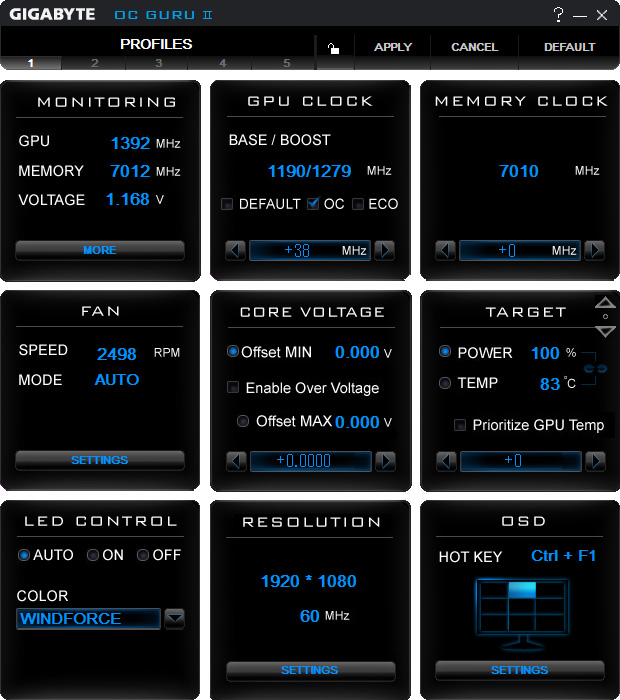Enable Over Voltage checkbox
This screenshot has height=700, width=620.
[234, 388]
